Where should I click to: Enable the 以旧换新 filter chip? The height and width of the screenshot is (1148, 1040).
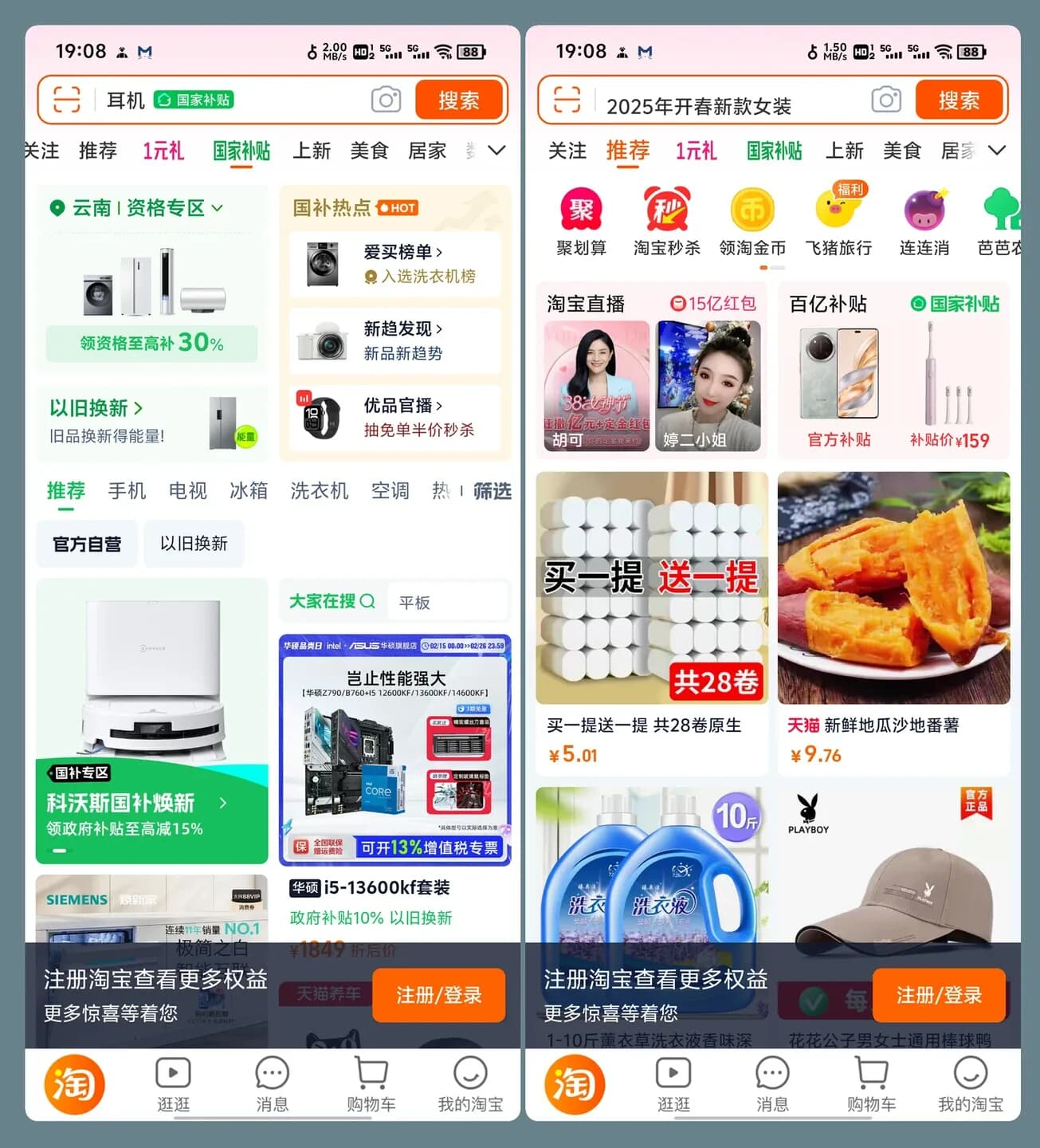click(194, 544)
